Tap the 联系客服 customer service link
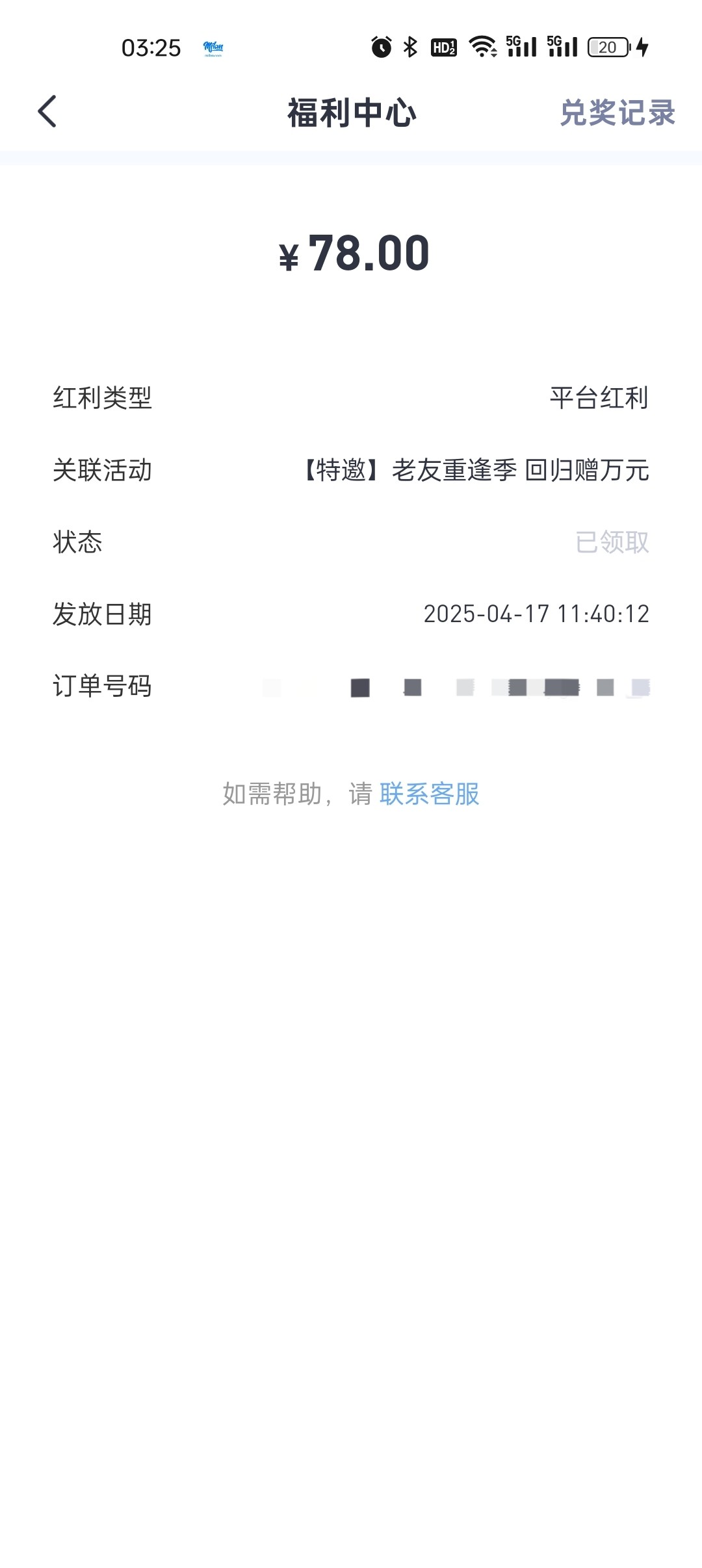 [429, 794]
